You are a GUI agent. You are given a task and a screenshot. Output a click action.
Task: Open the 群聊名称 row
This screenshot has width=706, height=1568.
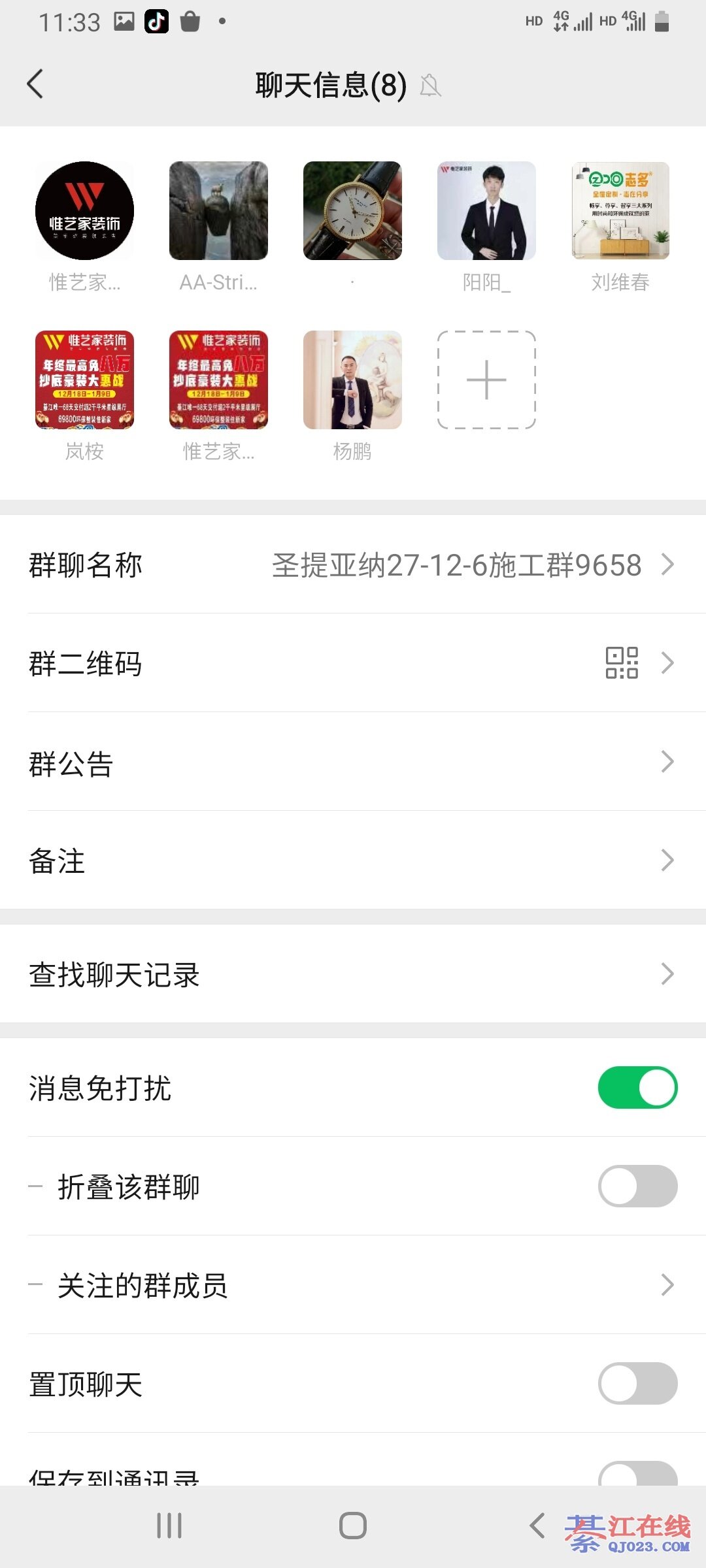353,564
